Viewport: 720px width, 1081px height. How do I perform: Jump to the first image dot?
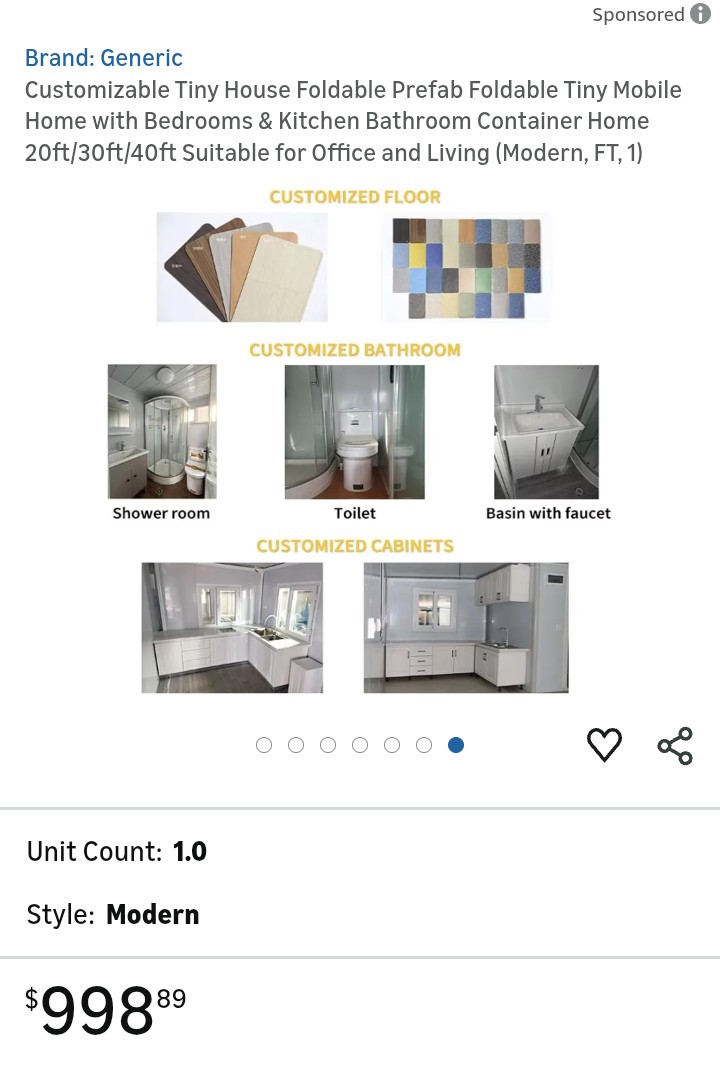click(264, 745)
